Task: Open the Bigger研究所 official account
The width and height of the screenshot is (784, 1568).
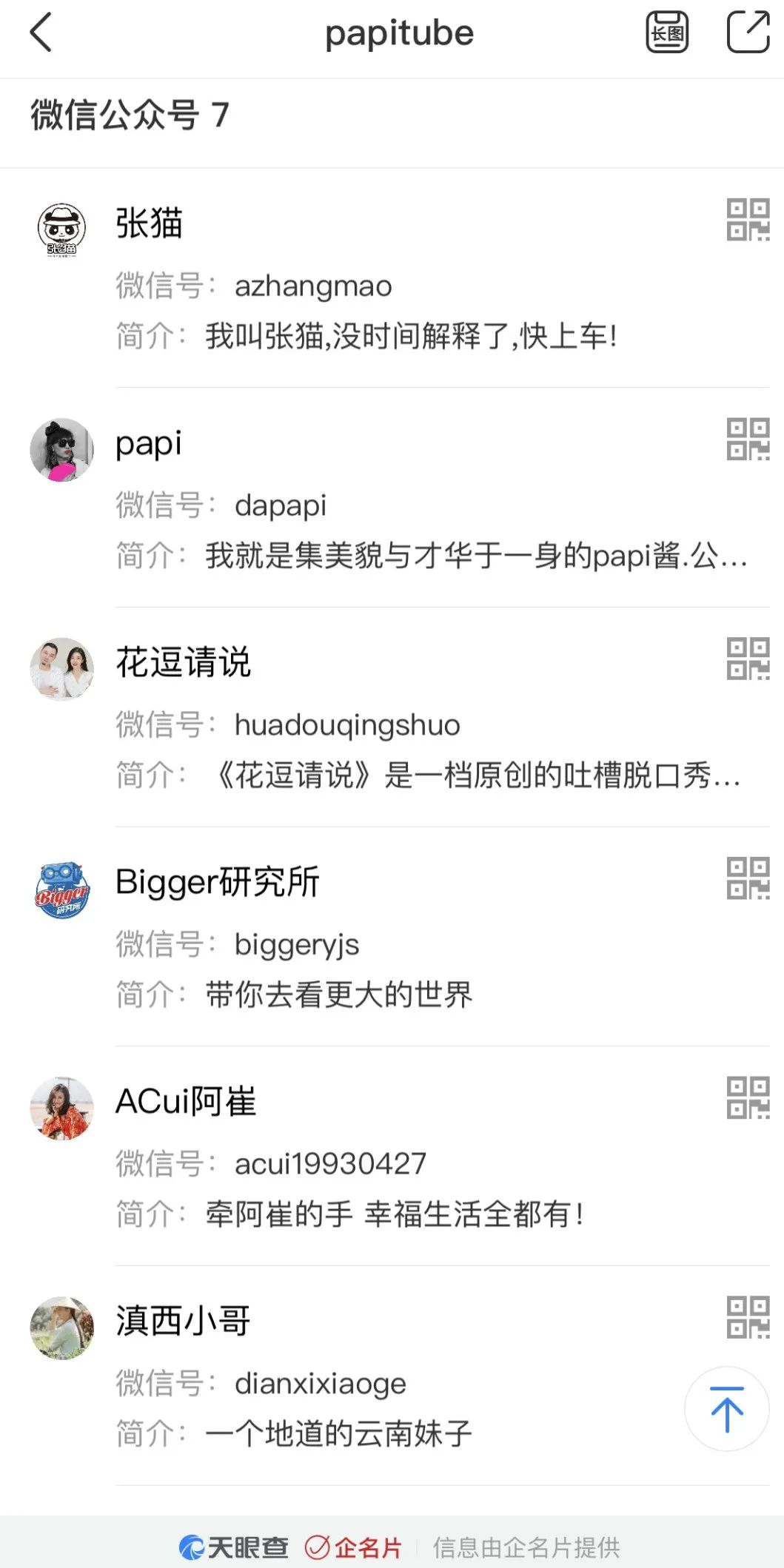Action: [x=217, y=882]
